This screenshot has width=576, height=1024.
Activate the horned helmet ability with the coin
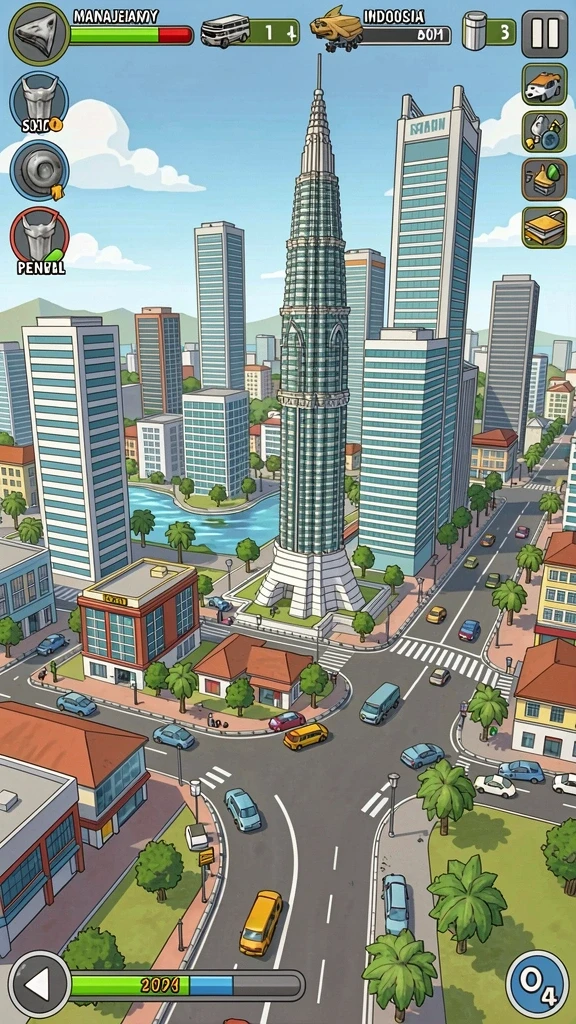(x=39, y=103)
